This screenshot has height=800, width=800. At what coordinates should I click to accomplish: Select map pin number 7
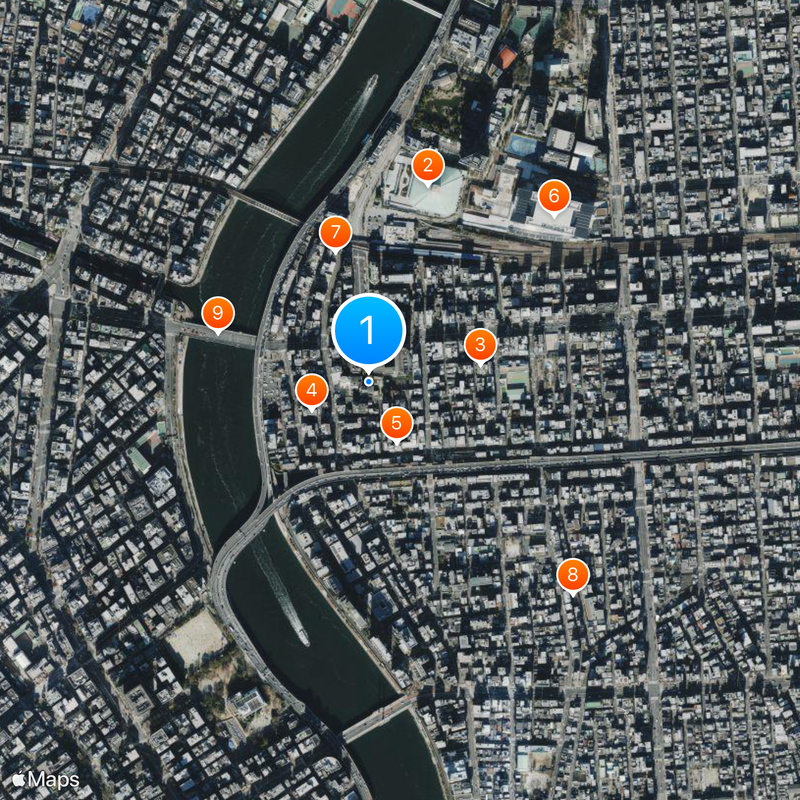coord(336,233)
